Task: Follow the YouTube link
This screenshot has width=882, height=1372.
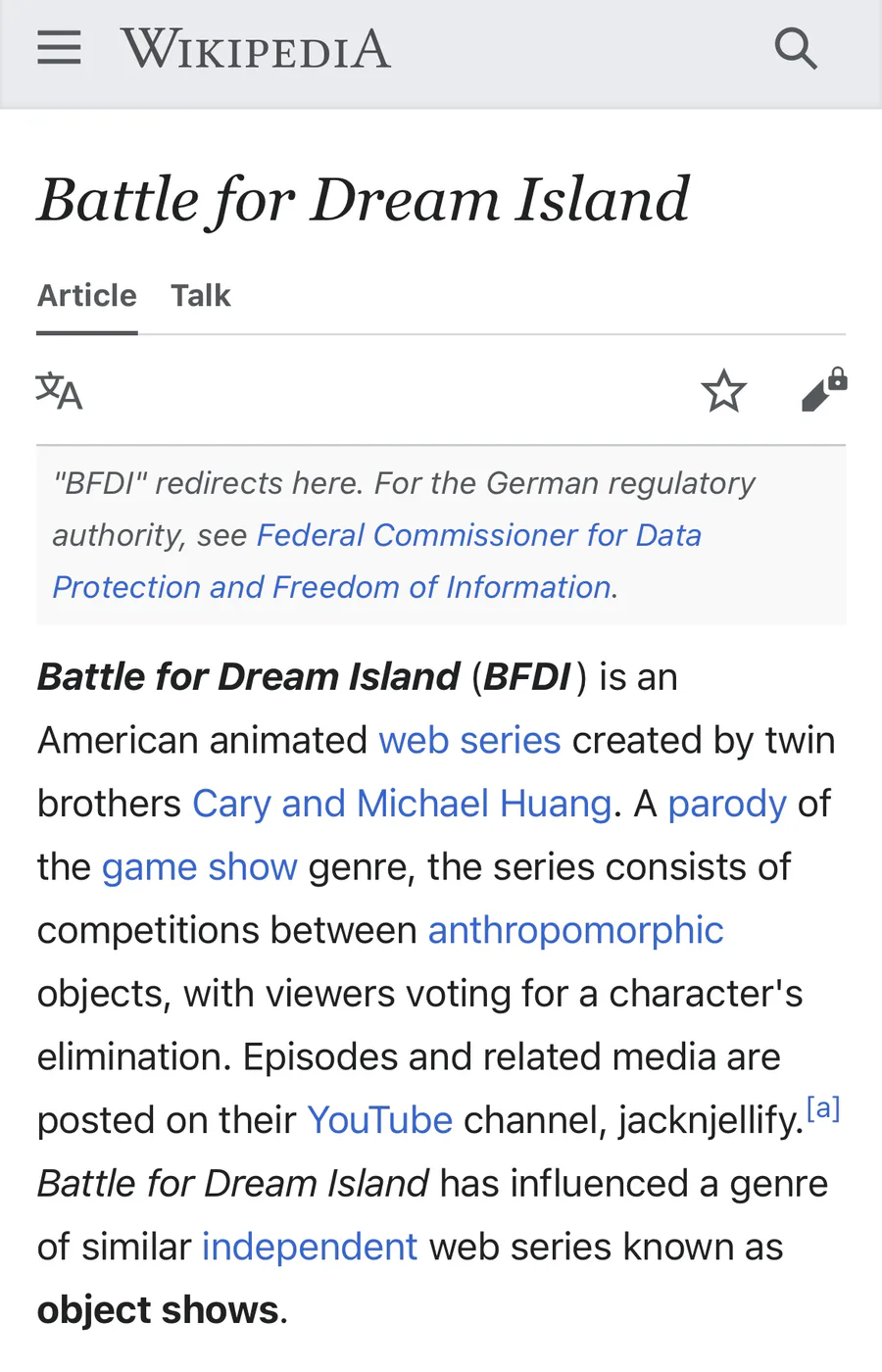Action: pos(379,1120)
